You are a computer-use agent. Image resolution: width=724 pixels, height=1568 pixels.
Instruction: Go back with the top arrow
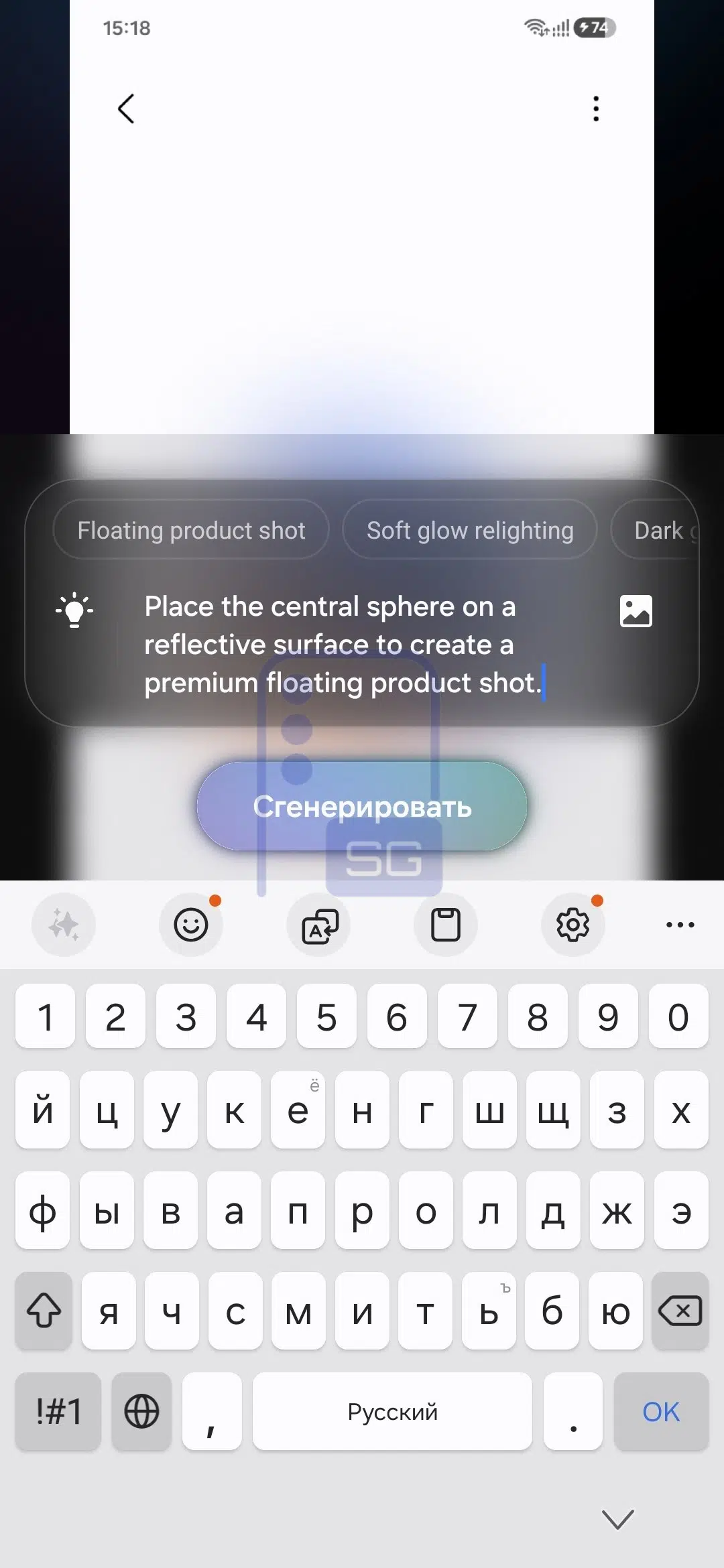pyautogui.click(x=126, y=109)
